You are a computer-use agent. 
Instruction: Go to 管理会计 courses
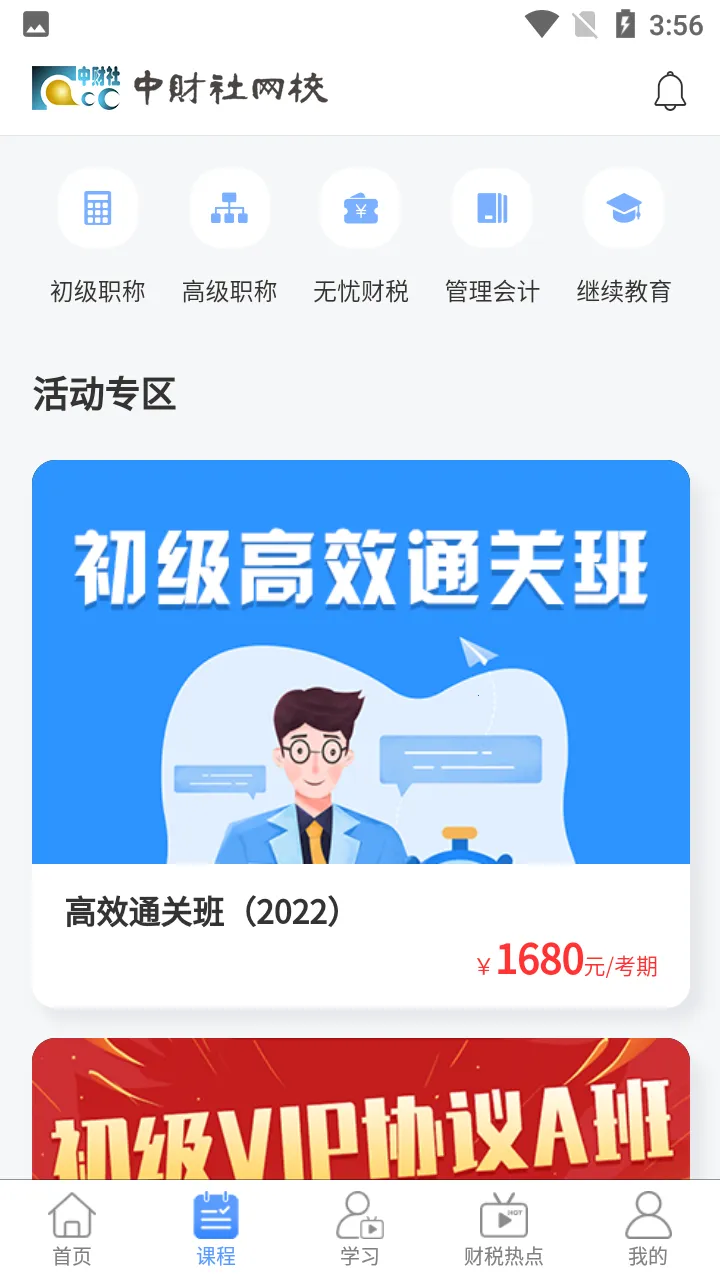(x=492, y=236)
